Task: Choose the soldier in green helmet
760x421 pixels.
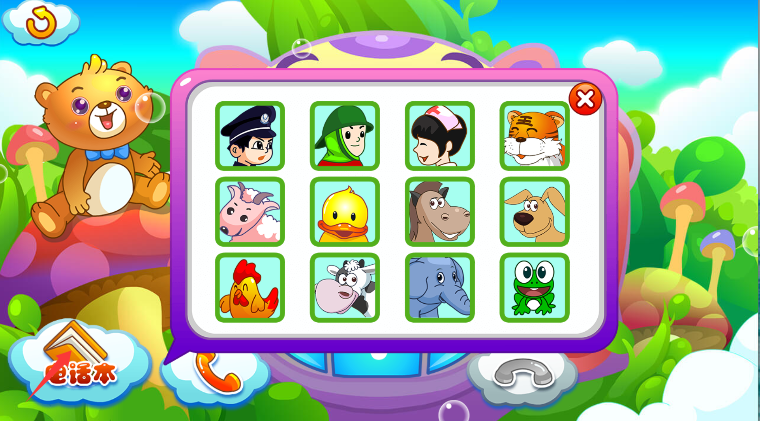Action: [344, 136]
